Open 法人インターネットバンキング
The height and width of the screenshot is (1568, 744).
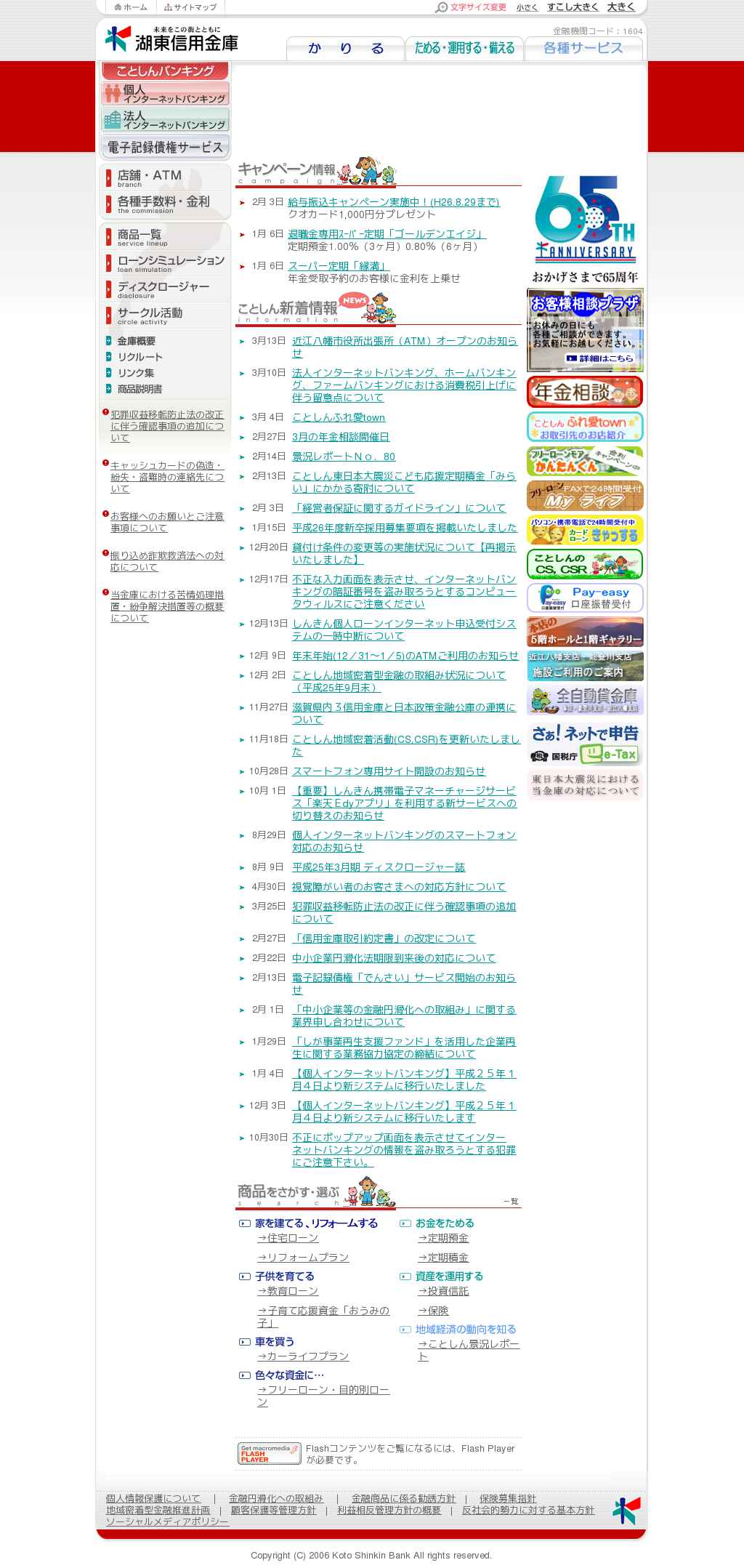[165, 120]
